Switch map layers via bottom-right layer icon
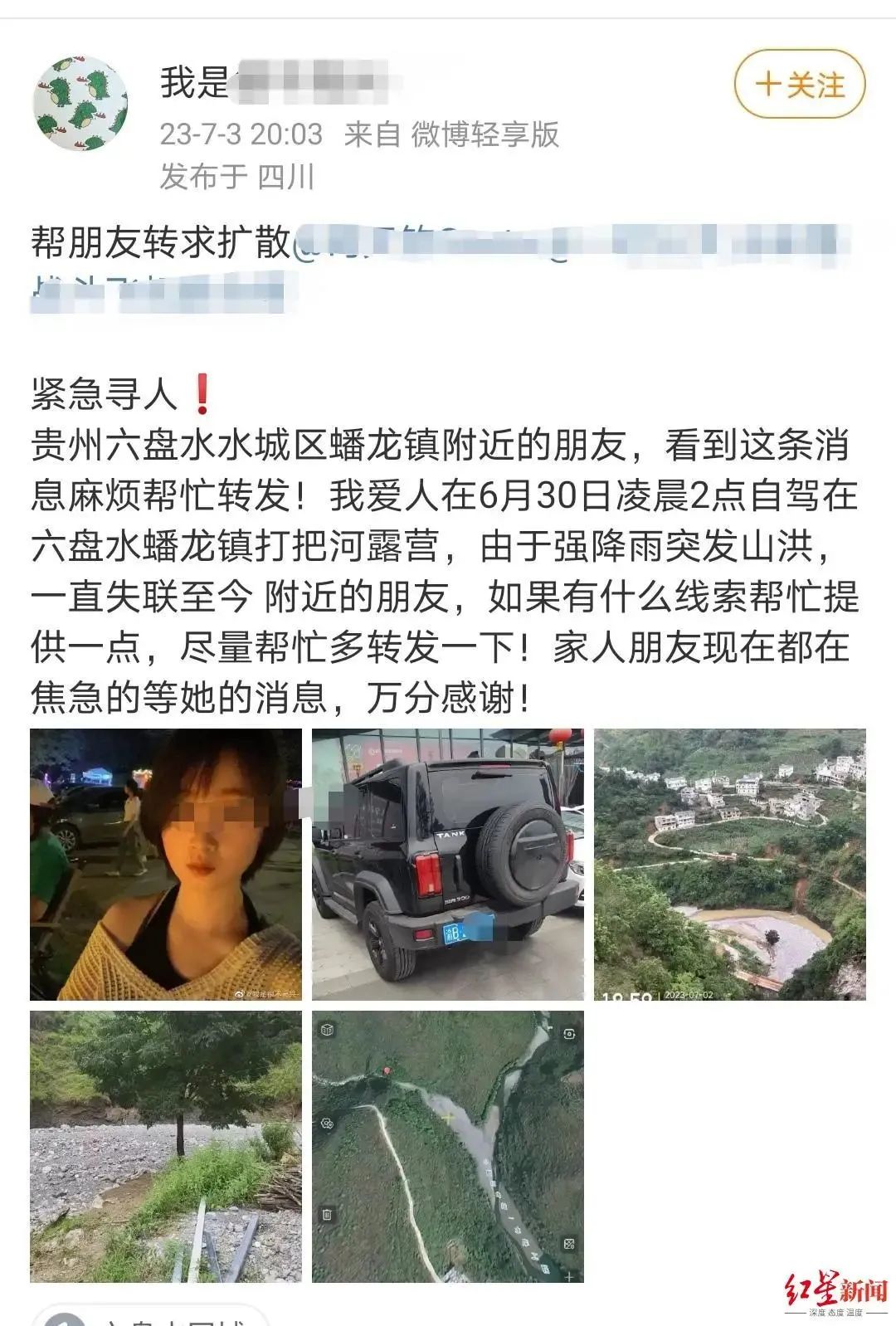 [569, 1244]
